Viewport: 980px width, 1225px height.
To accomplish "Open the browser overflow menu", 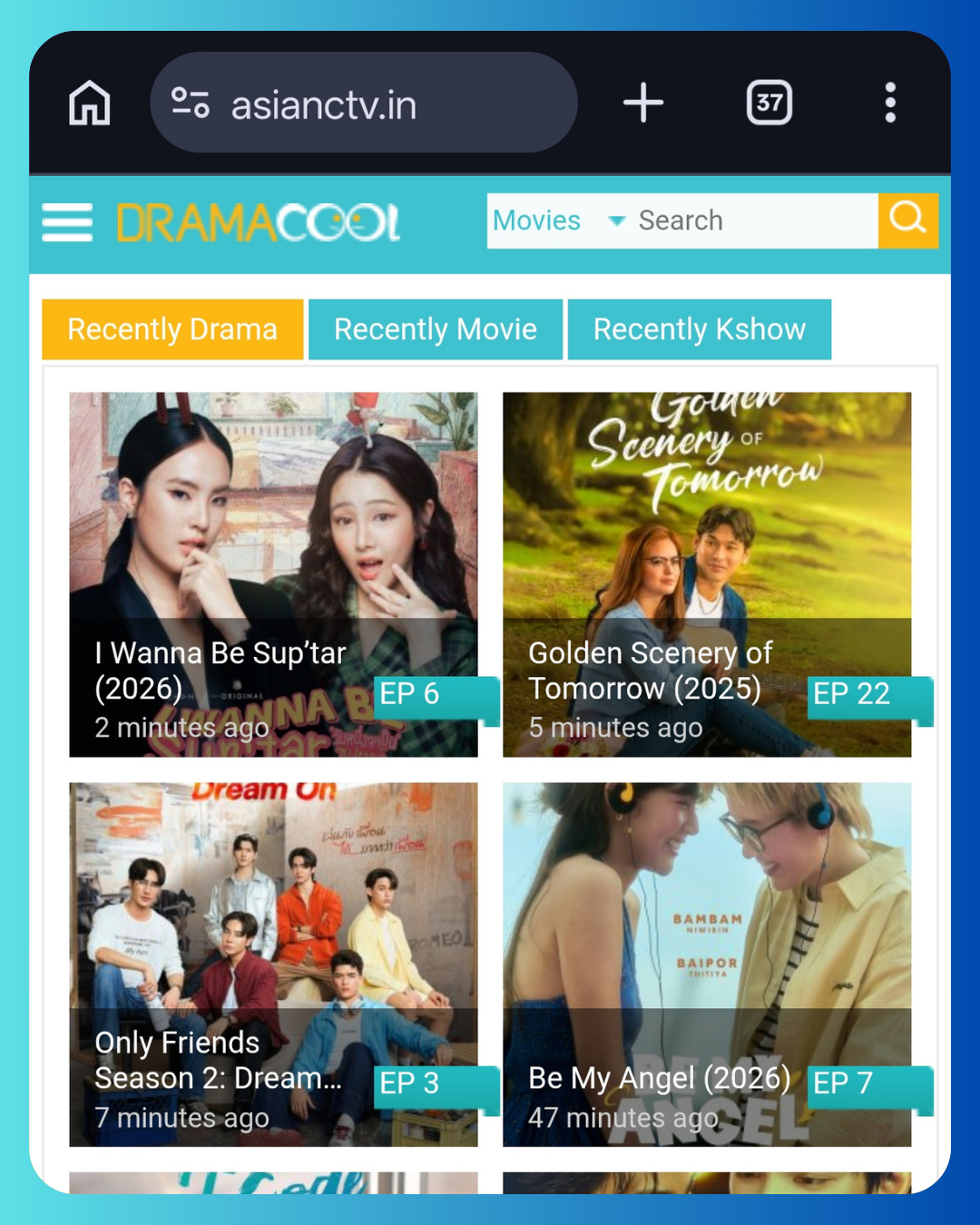I will (890, 103).
